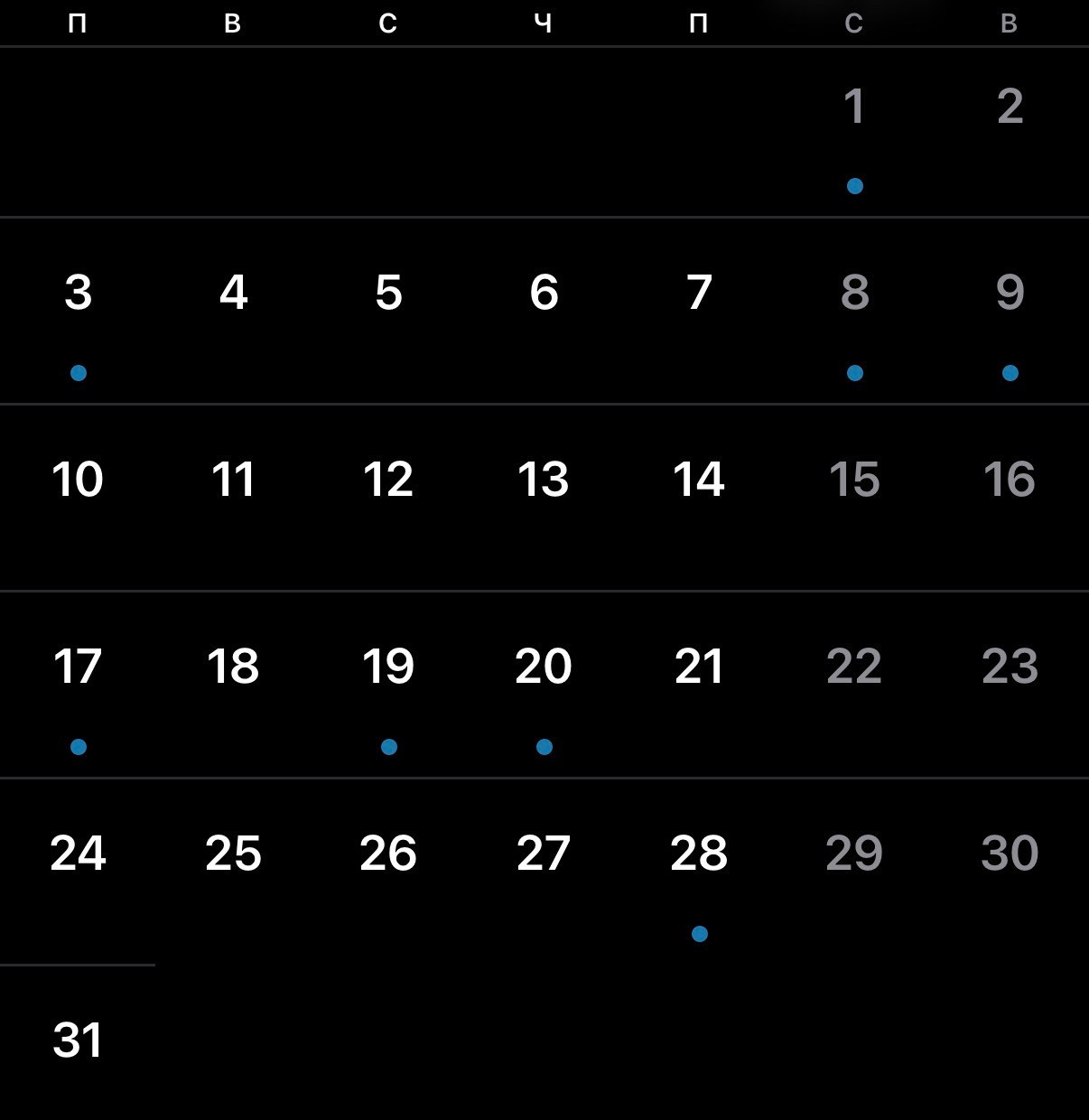Open day 3 with its event dot
The height and width of the screenshot is (1120, 1089).
tap(79, 294)
